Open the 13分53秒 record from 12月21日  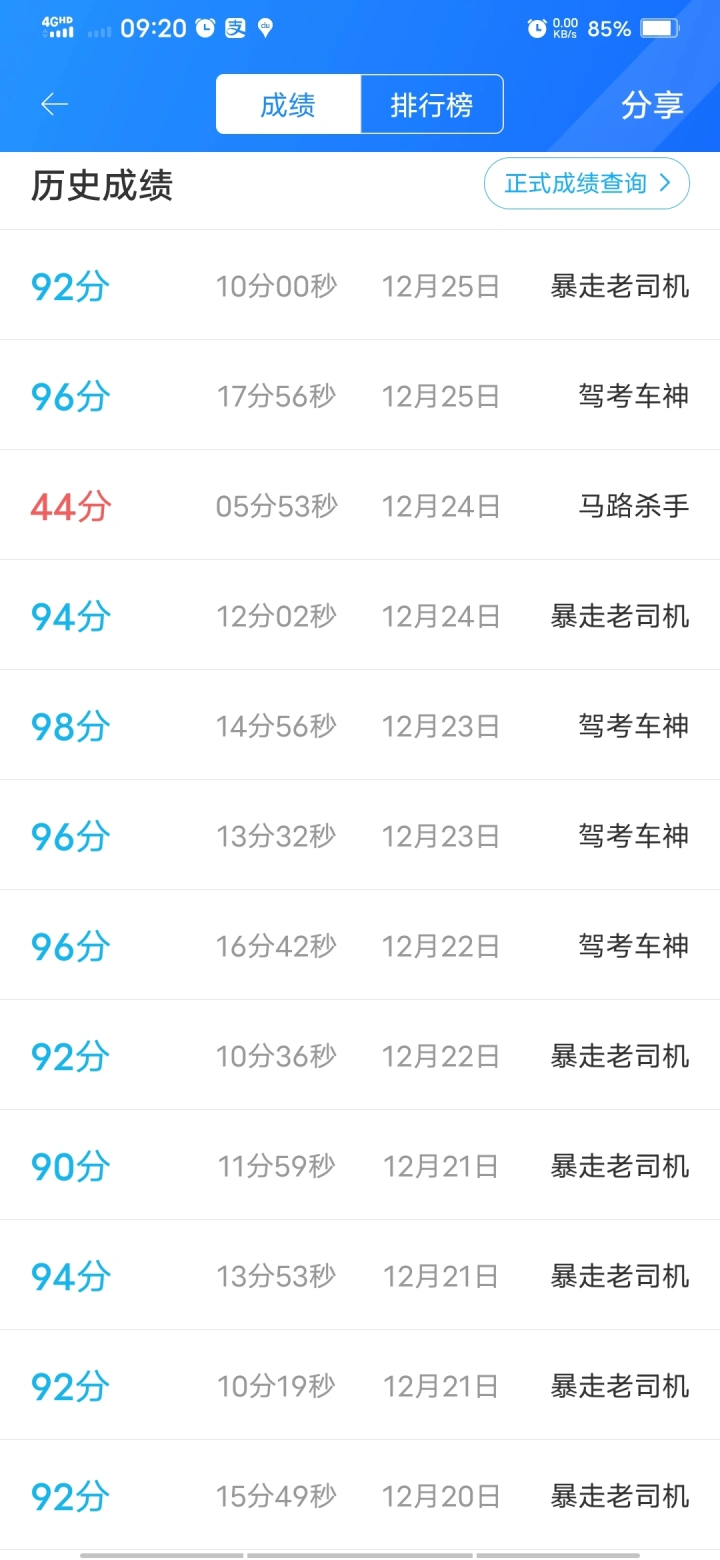pos(360,1275)
